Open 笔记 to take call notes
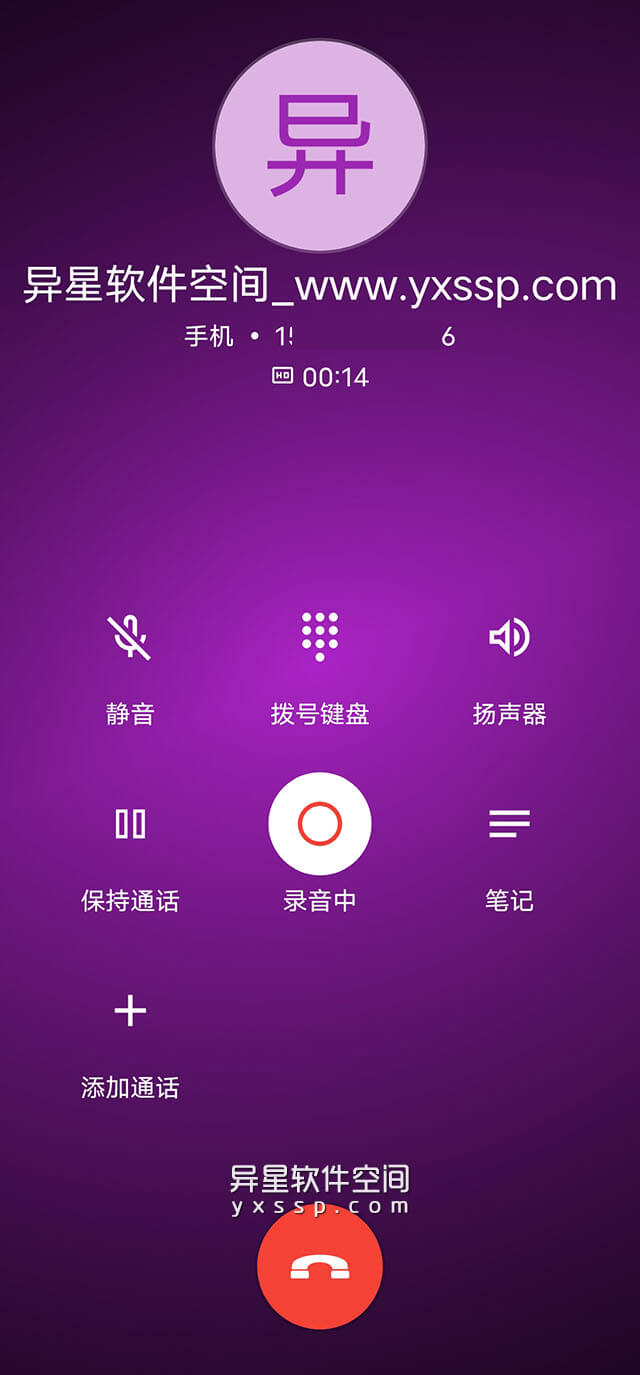The image size is (640, 1375). pyautogui.click(x=509, y=824)
